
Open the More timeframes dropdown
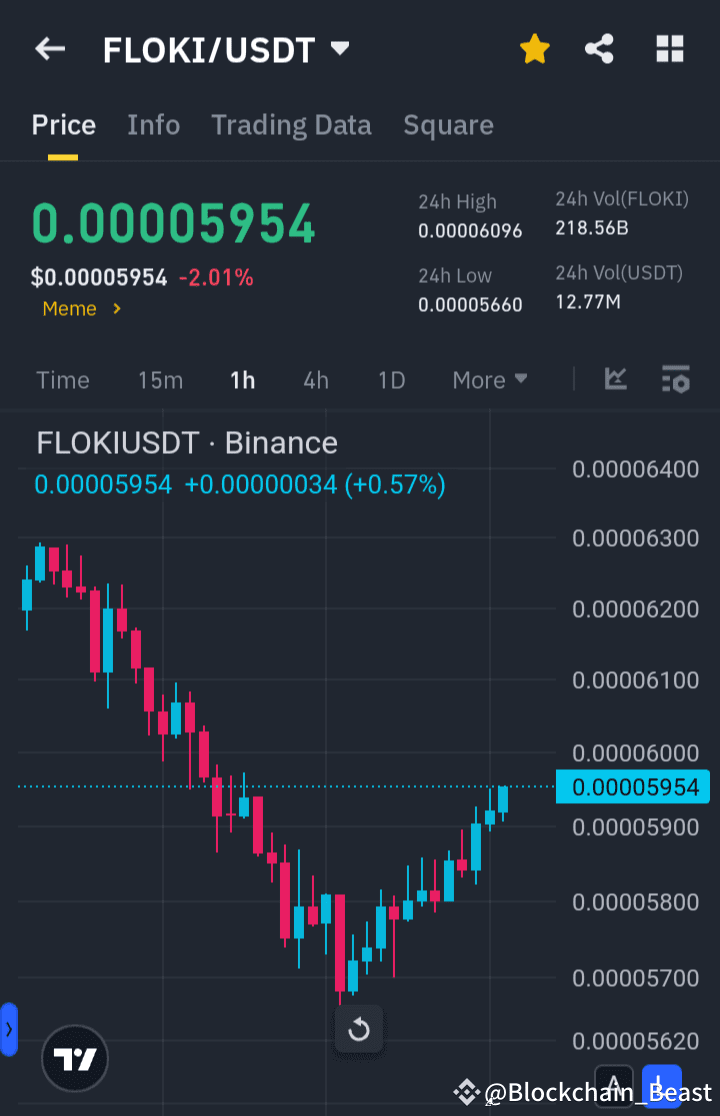coord(489,380)
